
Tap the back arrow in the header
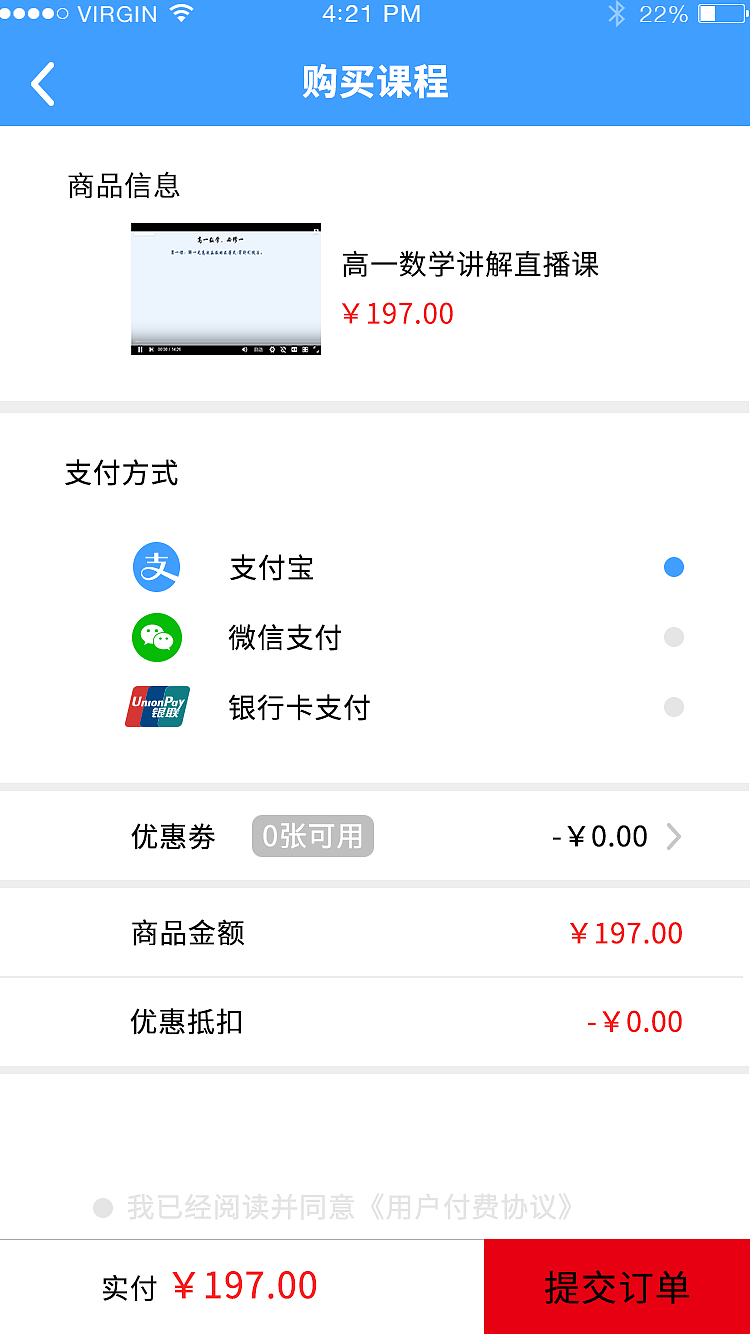point(42,84)
